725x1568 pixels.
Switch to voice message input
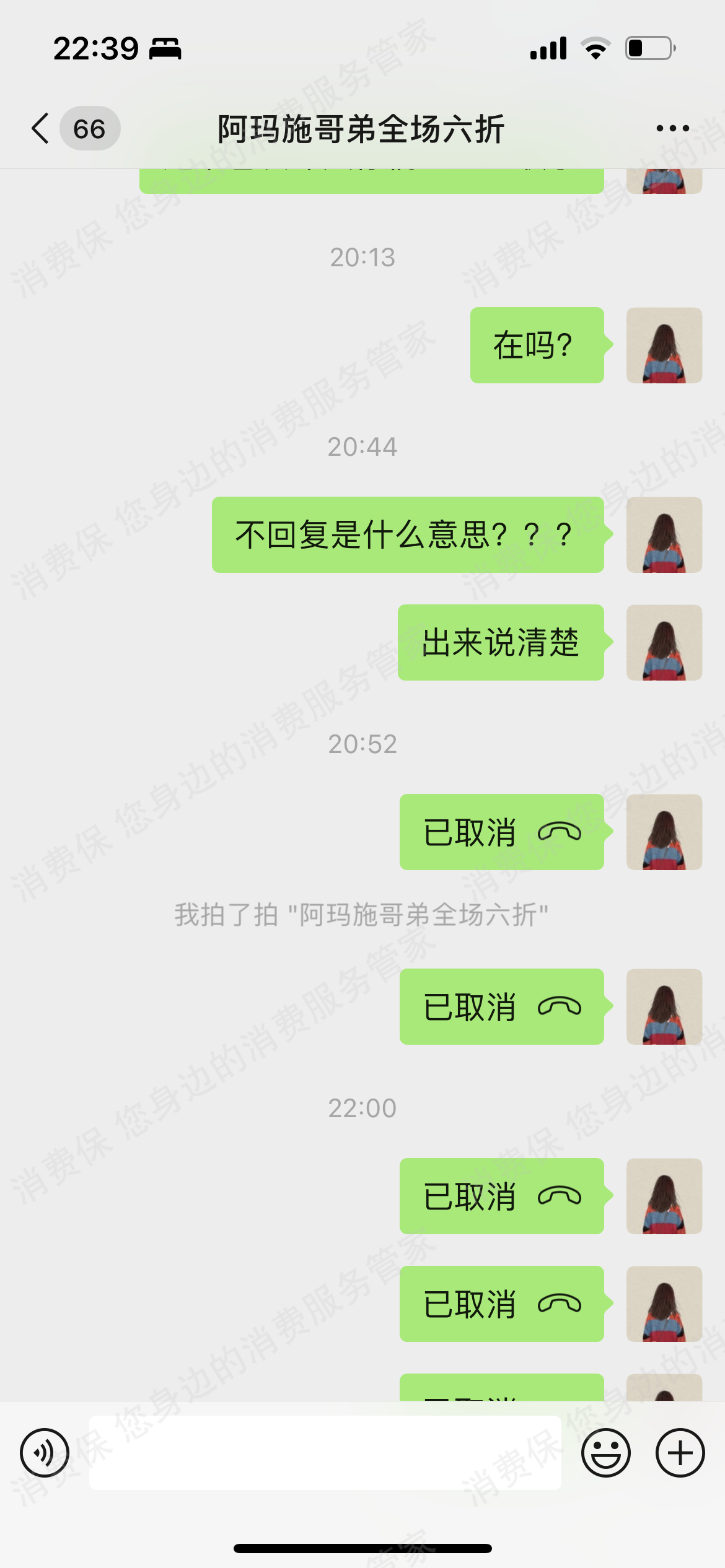click(45, 1453)
